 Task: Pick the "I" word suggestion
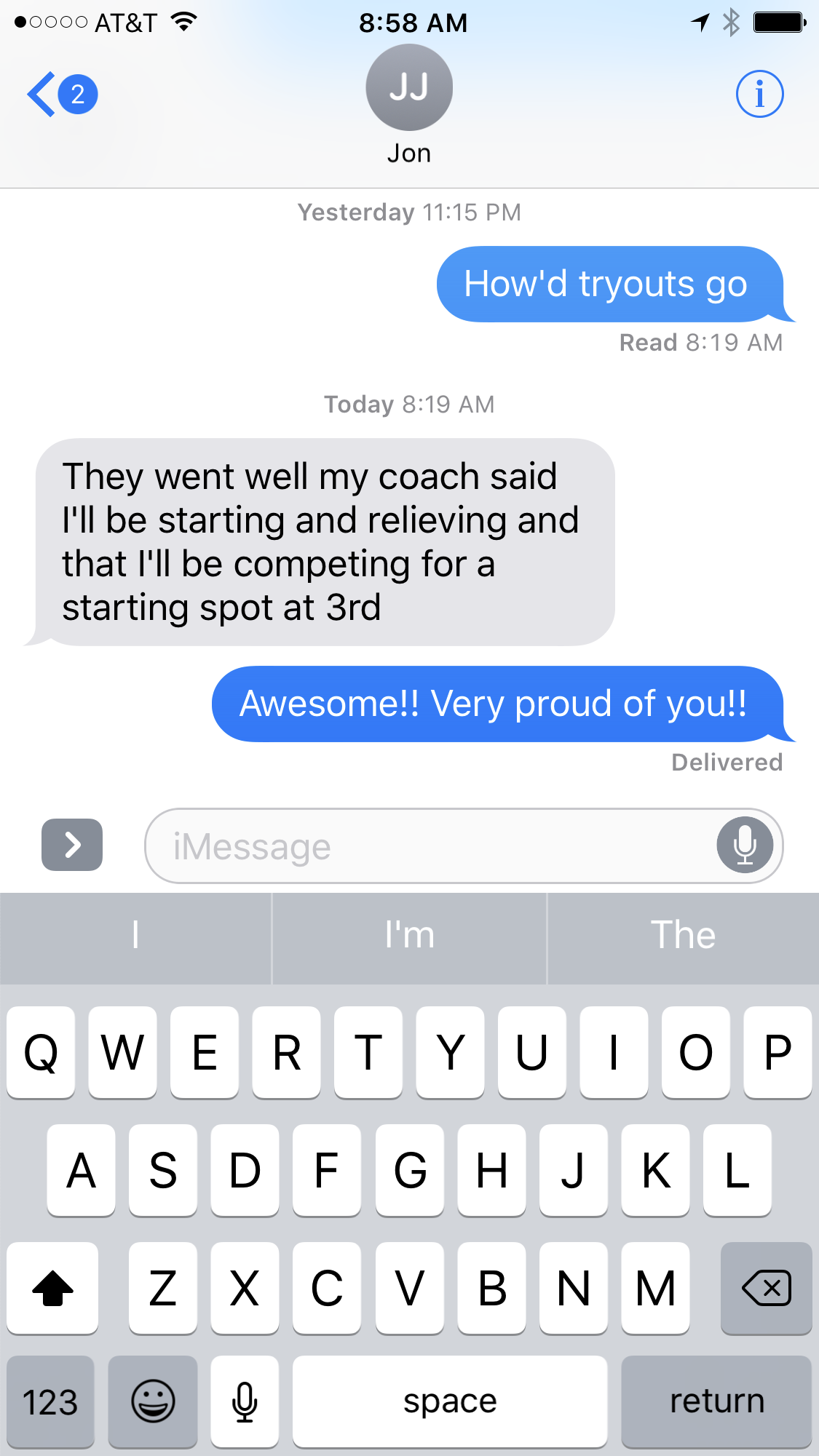point(135,936)
